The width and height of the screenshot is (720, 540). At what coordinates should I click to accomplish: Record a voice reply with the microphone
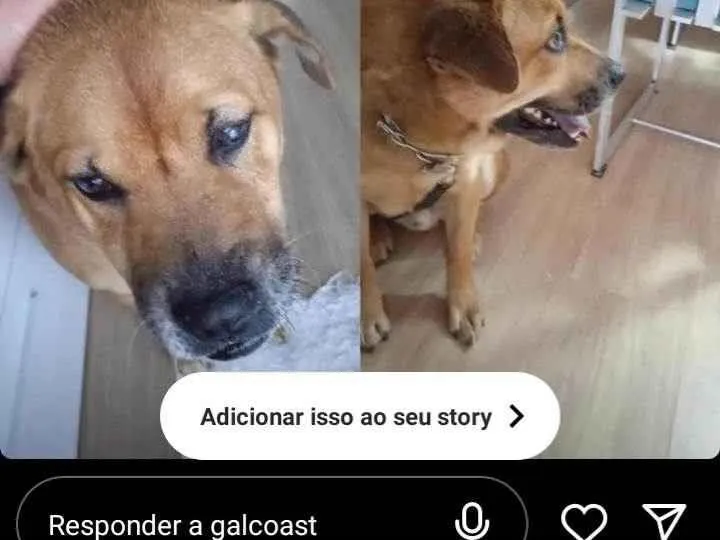click(x=472, y=520)
